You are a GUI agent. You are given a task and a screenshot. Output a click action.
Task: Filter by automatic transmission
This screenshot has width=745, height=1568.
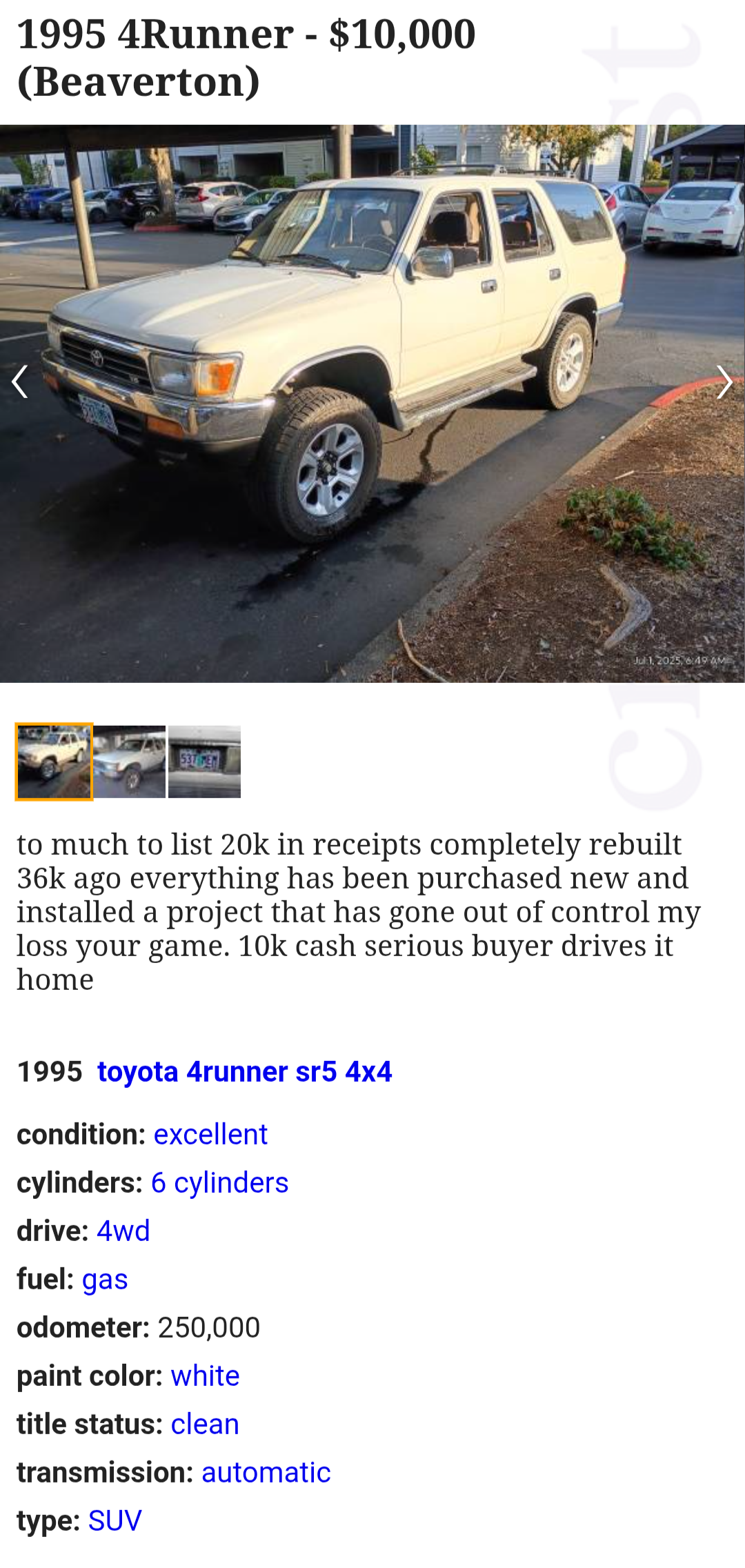[x=266, y=1472]
